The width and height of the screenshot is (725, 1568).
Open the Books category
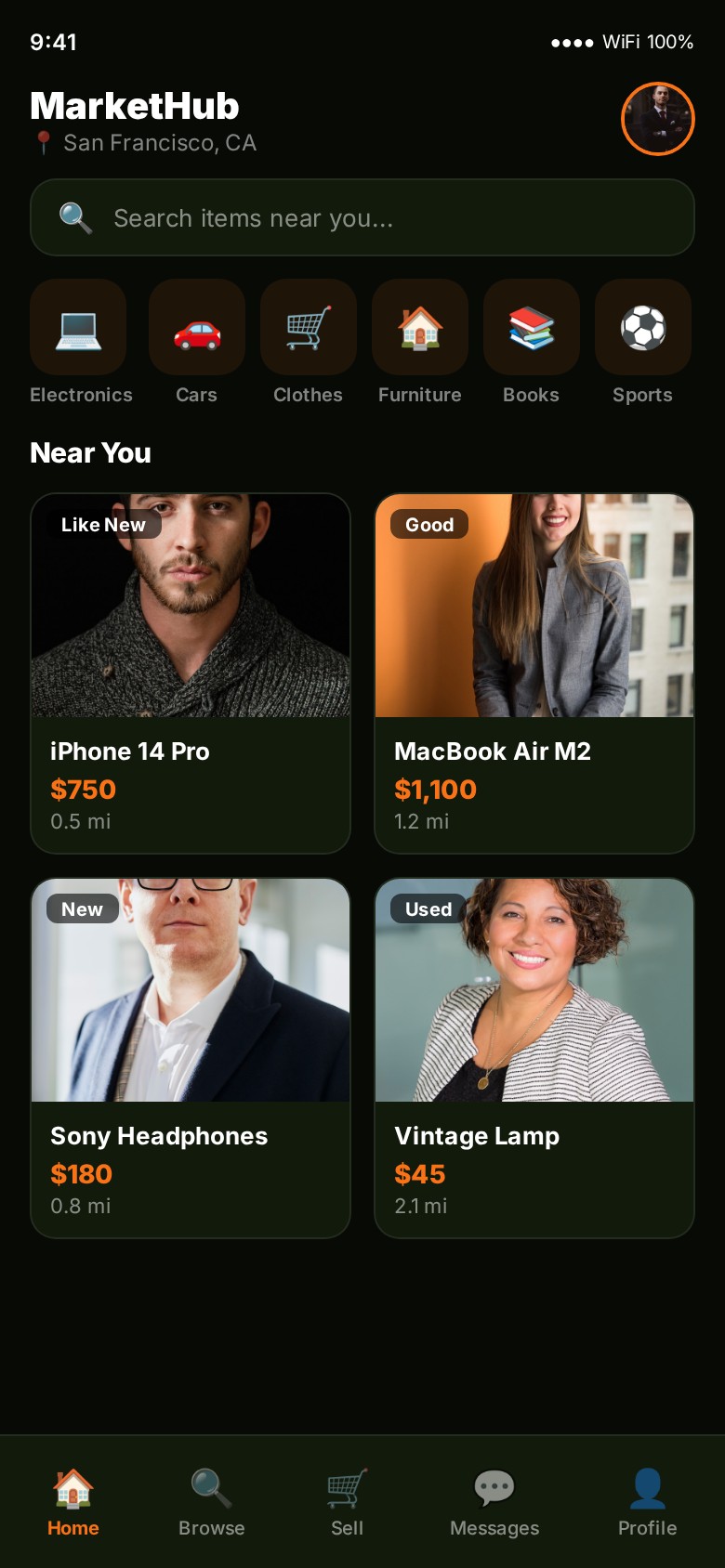[531, 342]
